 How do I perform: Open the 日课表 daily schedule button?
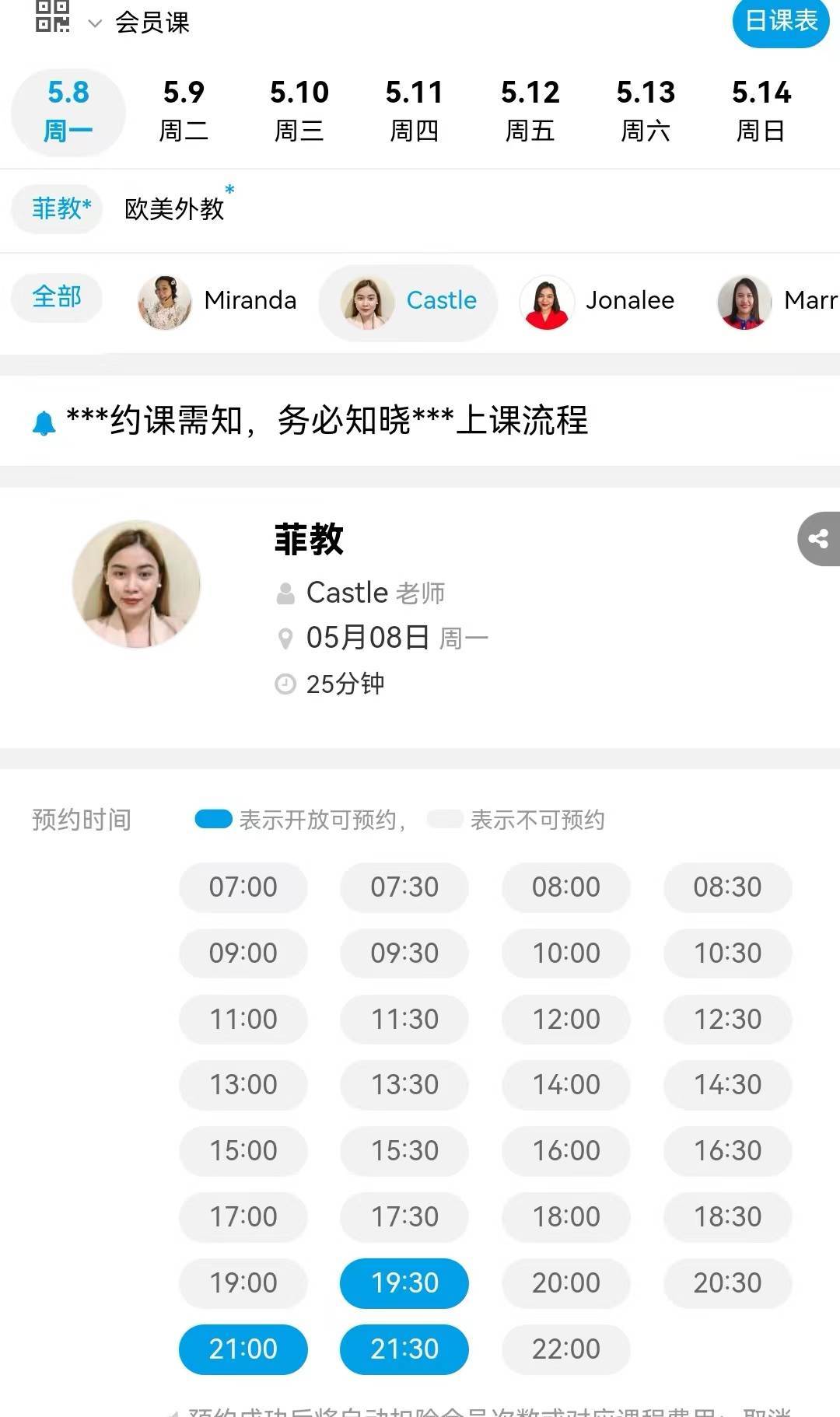click(x=780, y=21)
